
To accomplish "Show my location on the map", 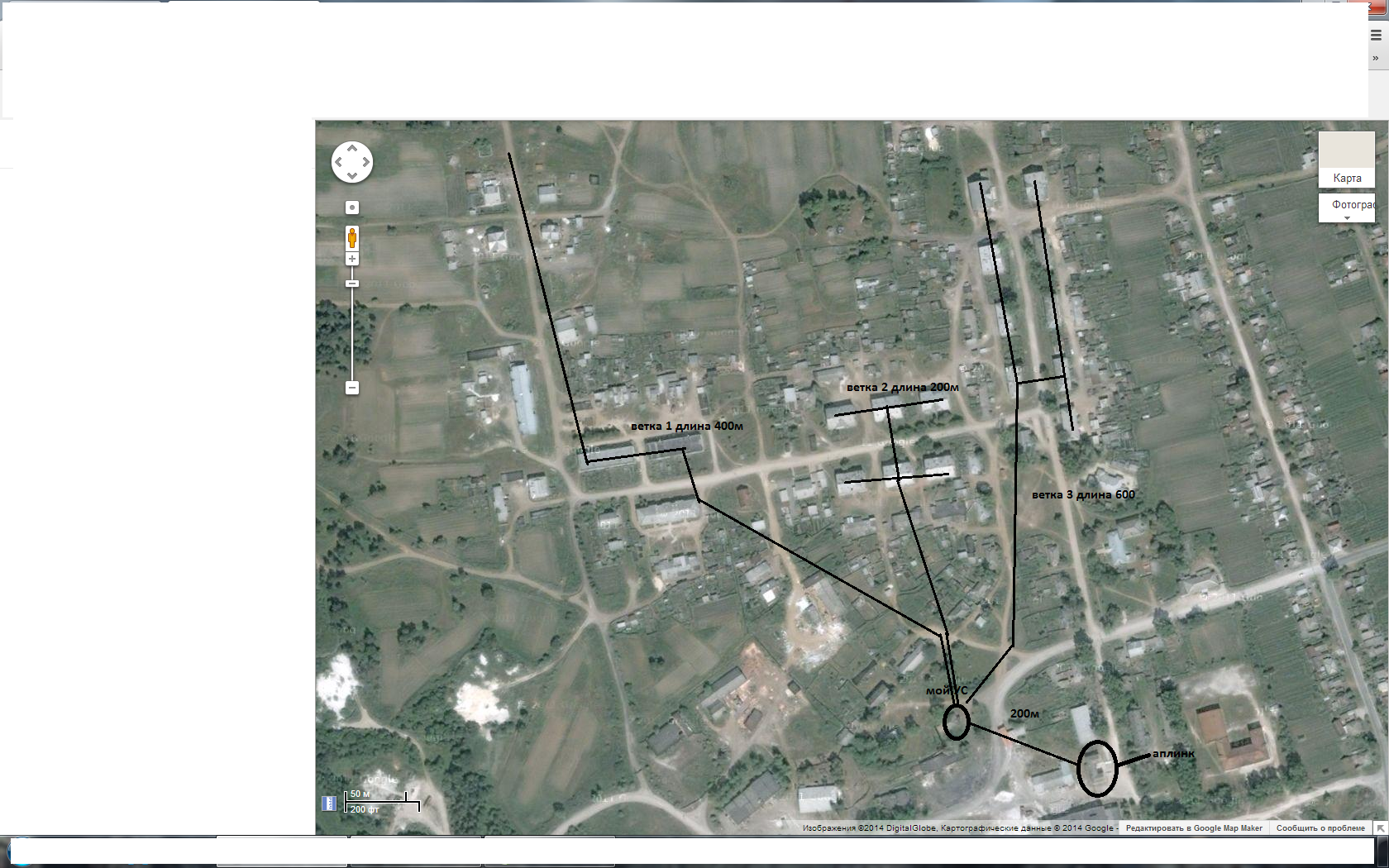I will 352,207.
